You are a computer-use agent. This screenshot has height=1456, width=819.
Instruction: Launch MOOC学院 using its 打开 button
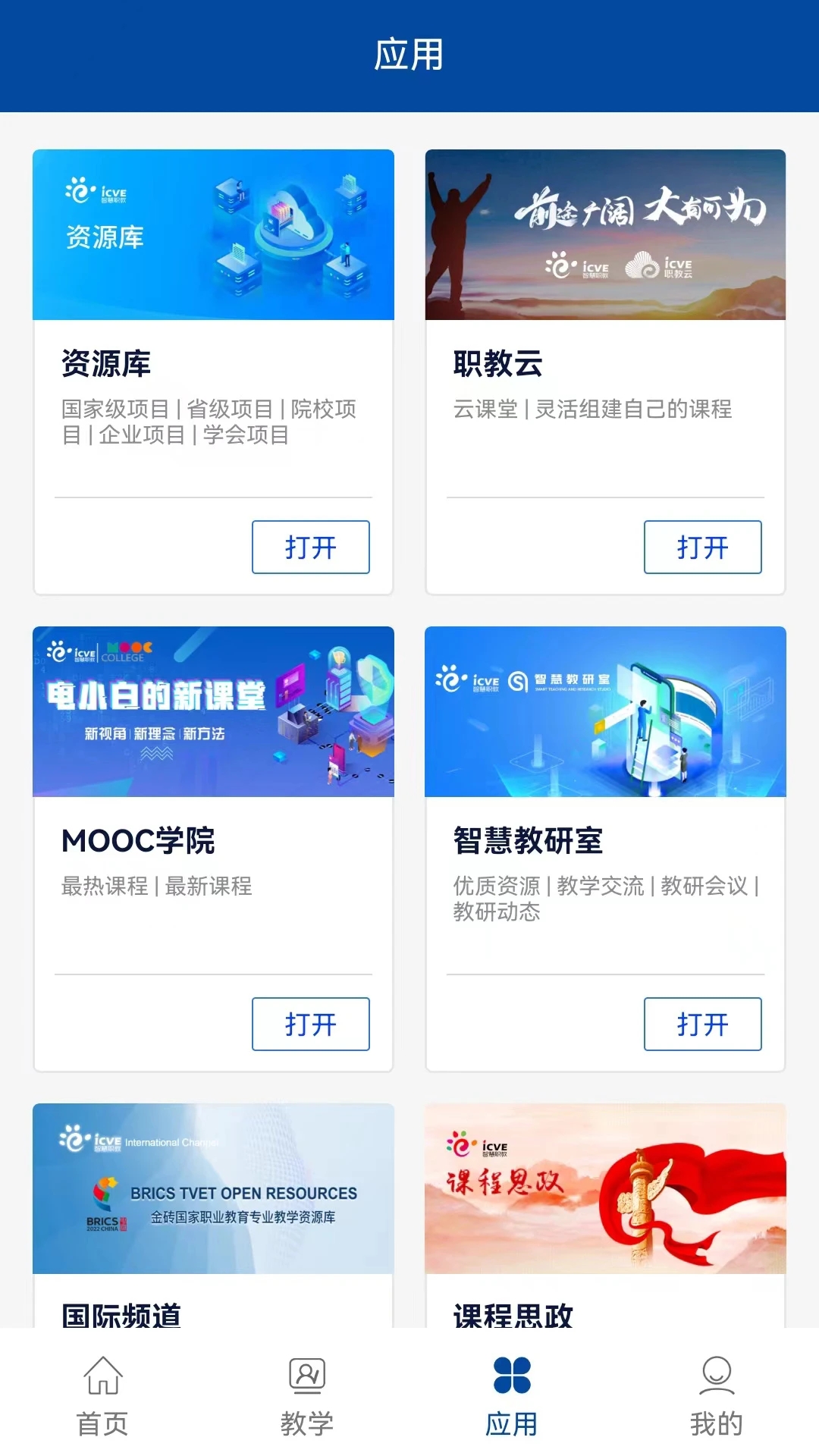click(311, 1024)
